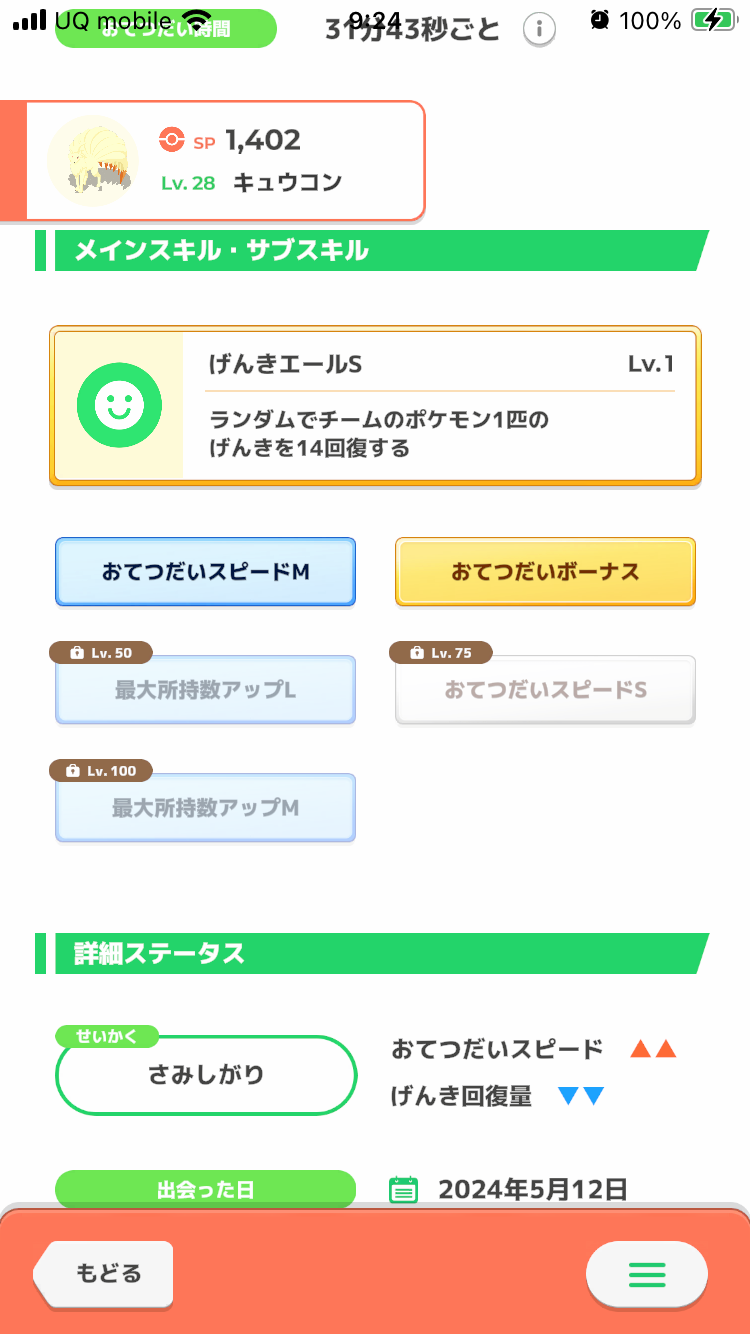Tap the さみしがり nature box
750x1334 pixels.
[206, 1075]
